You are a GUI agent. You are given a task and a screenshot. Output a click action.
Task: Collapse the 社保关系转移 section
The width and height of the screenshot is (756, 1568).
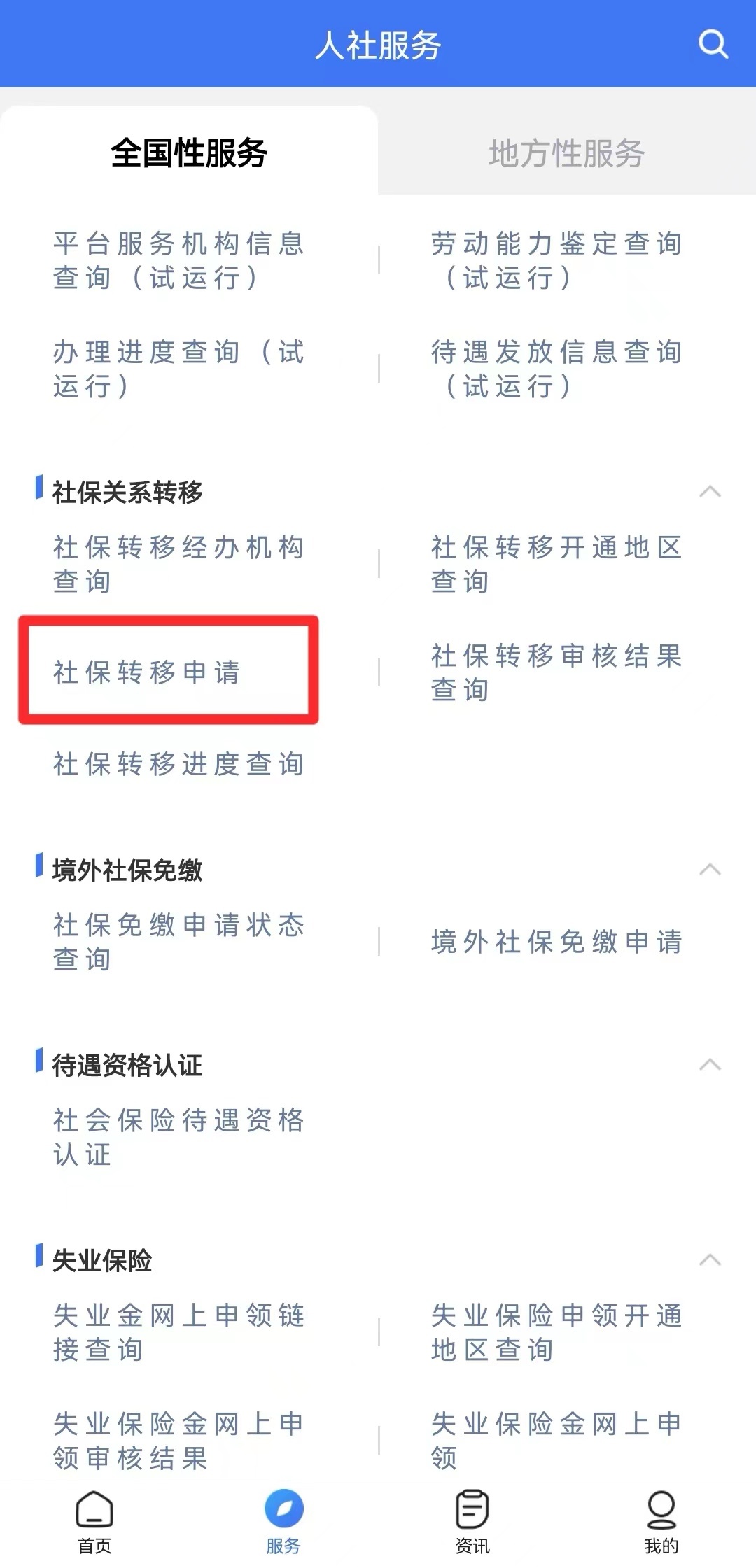click(710, 491)
